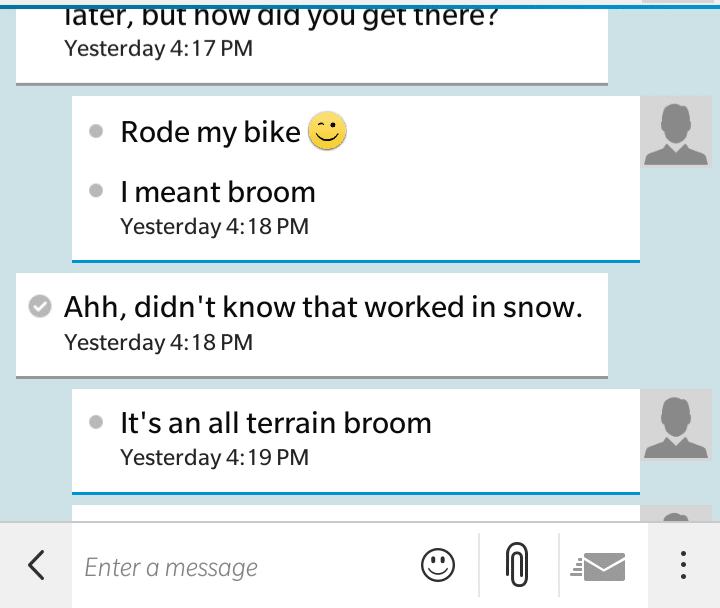Image resolution: width=720 pixels, height=608 pixels.
Task: Send the message with envelope icon
Action: click(600, 567)
